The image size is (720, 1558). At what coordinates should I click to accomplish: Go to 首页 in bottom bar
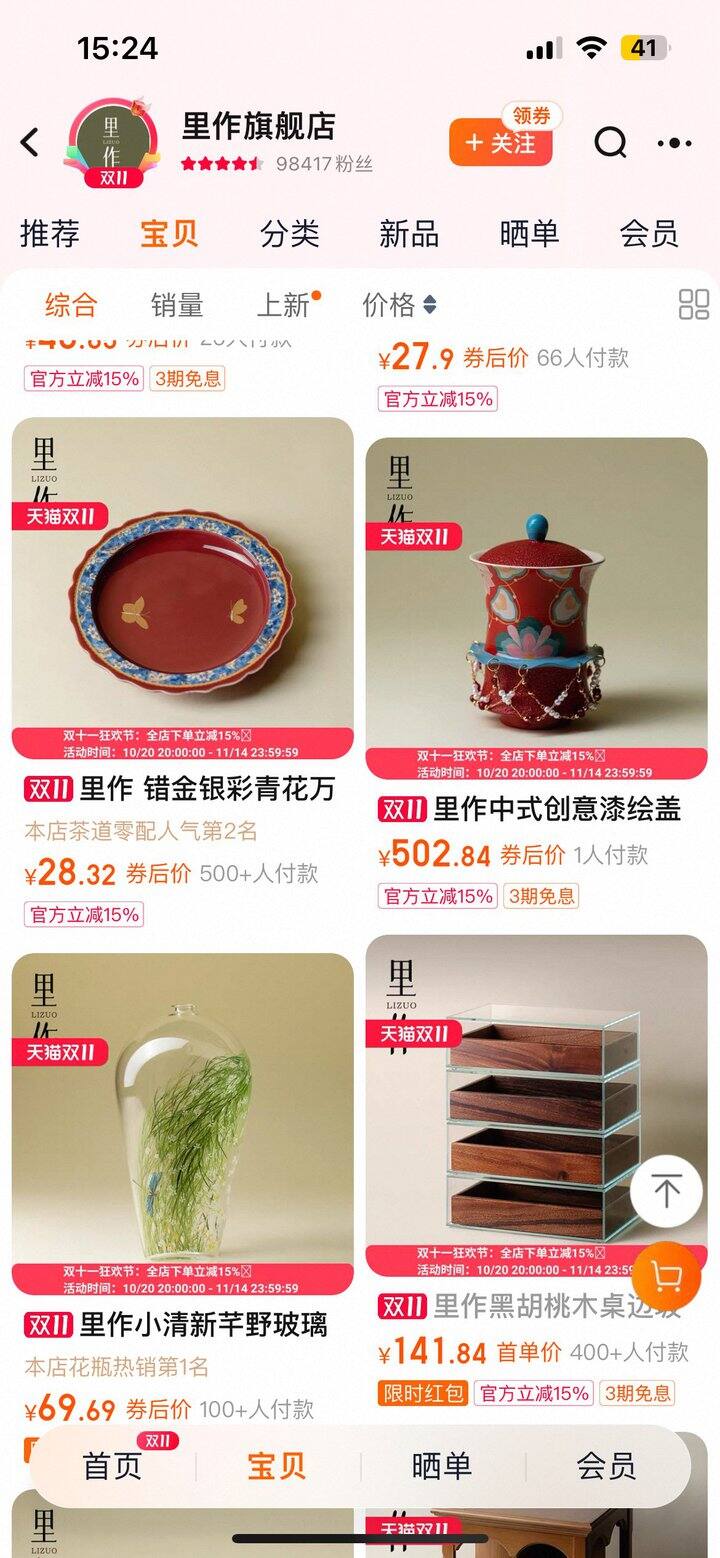tap(112, 1466)
